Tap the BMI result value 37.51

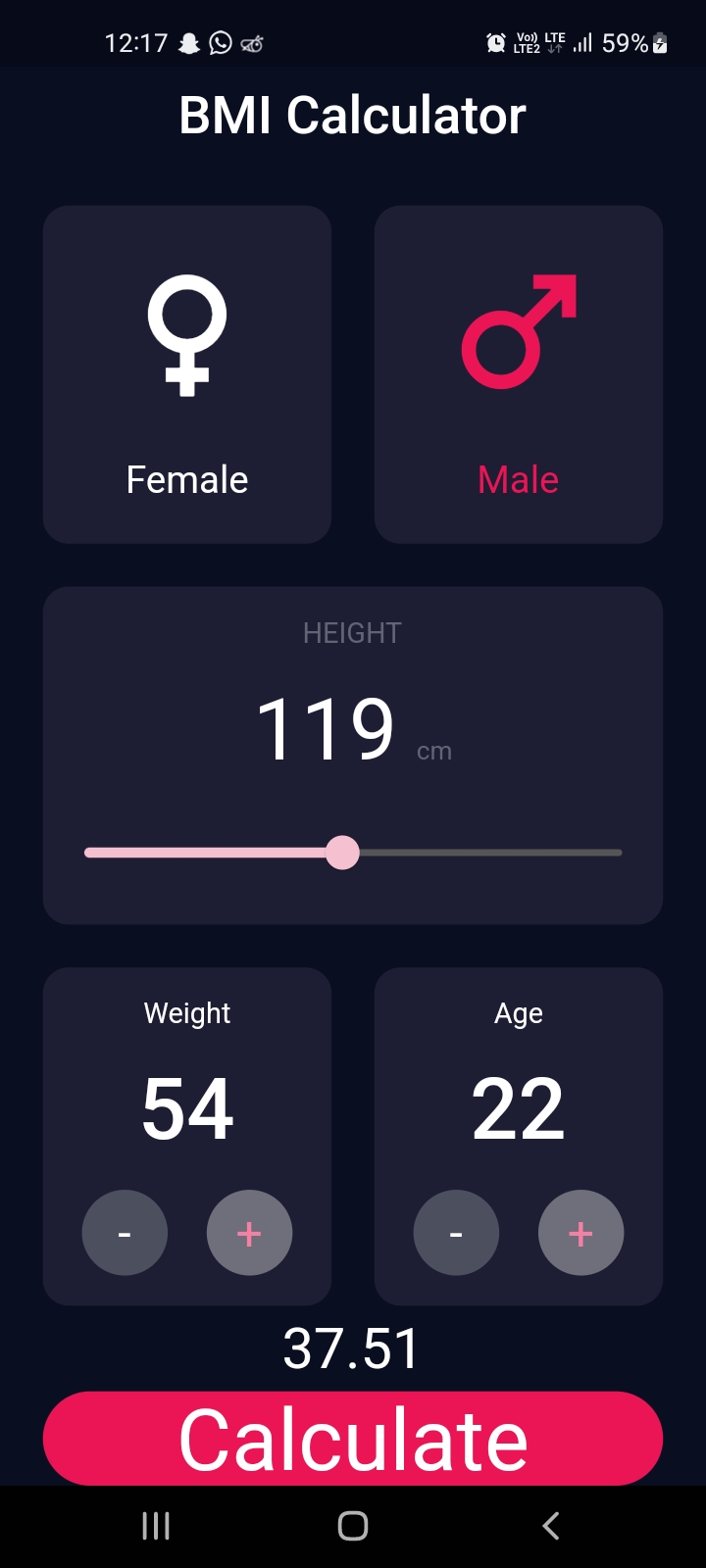tap(351, 1347)
